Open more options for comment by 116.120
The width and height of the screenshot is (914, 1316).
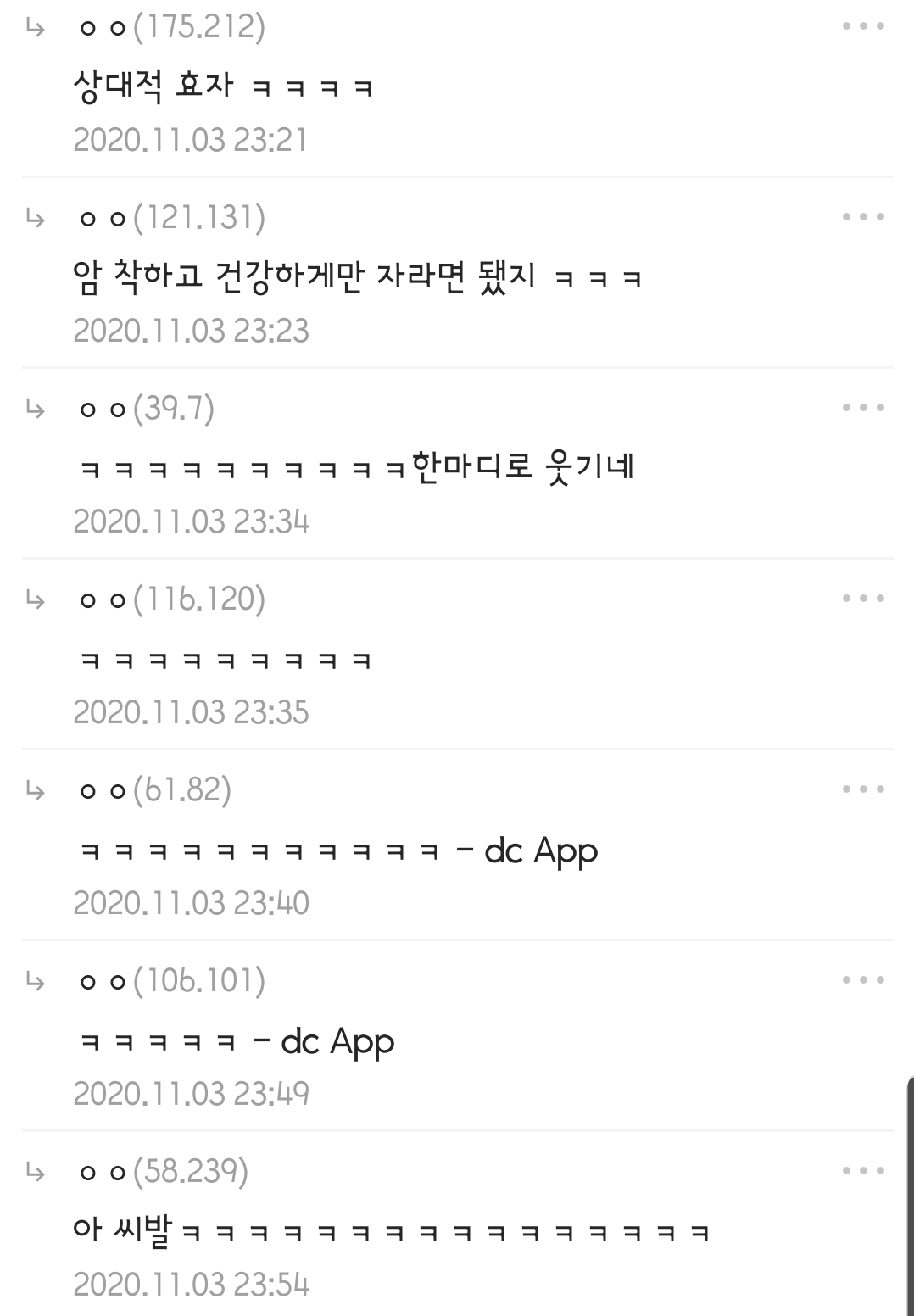(863, 599)
